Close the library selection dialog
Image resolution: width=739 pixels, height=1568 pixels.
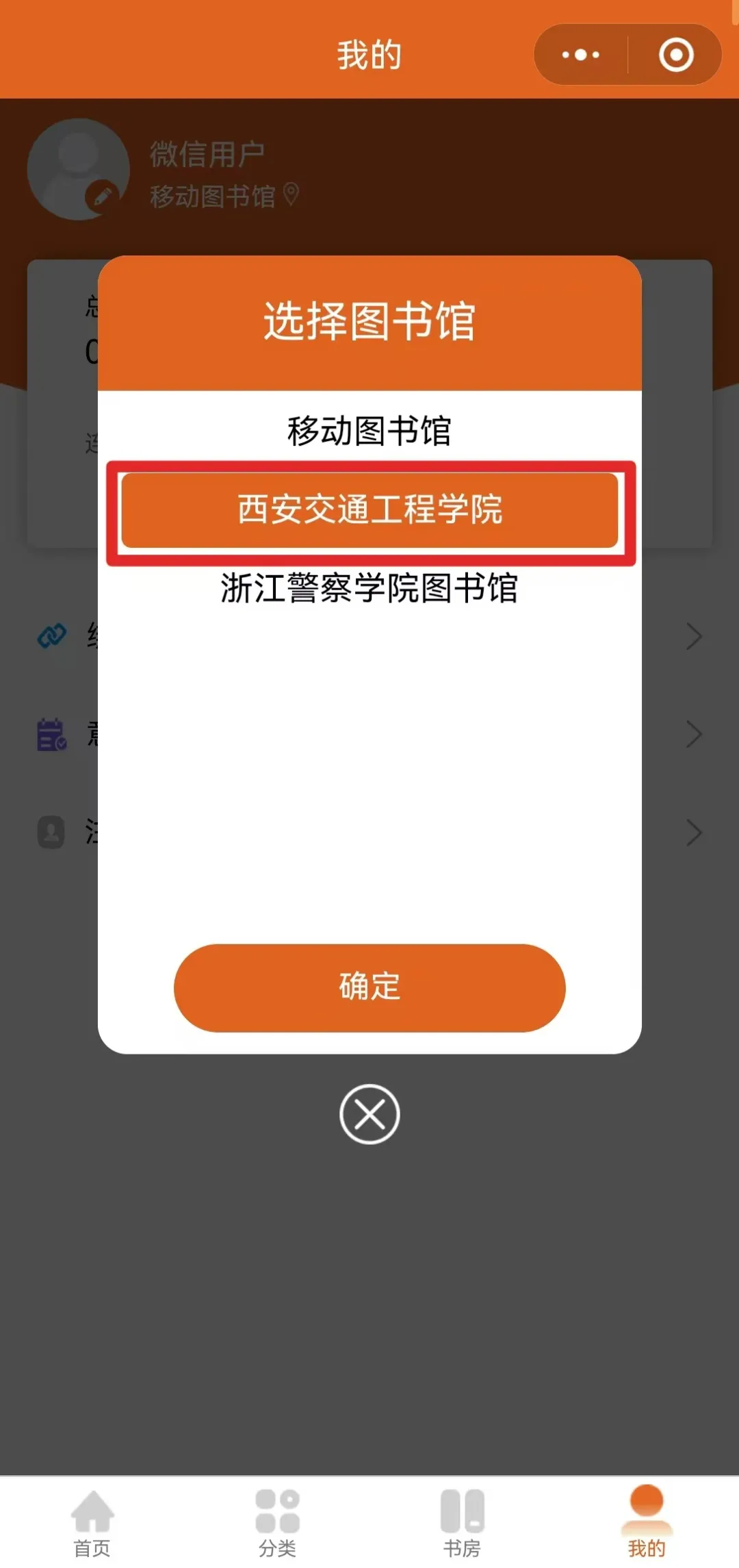369,1114
